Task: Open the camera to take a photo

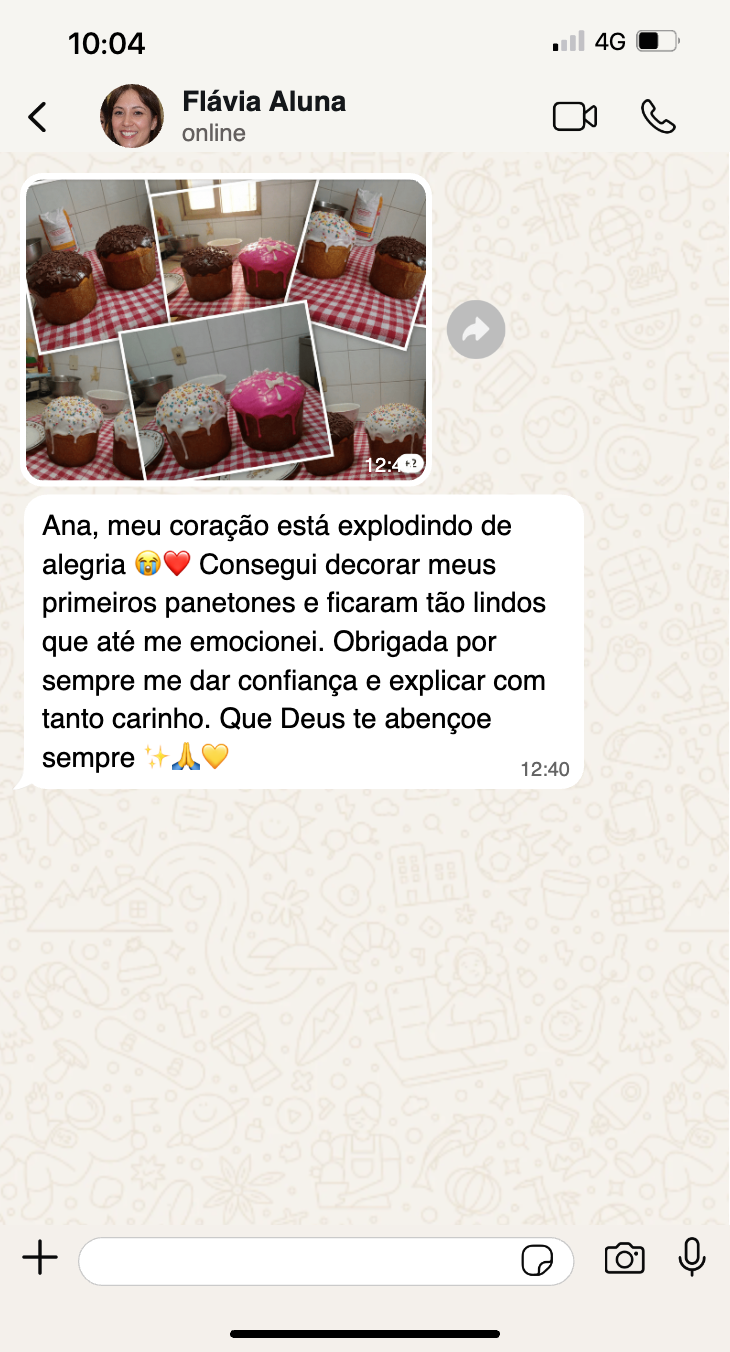Action: [624, 1259]
